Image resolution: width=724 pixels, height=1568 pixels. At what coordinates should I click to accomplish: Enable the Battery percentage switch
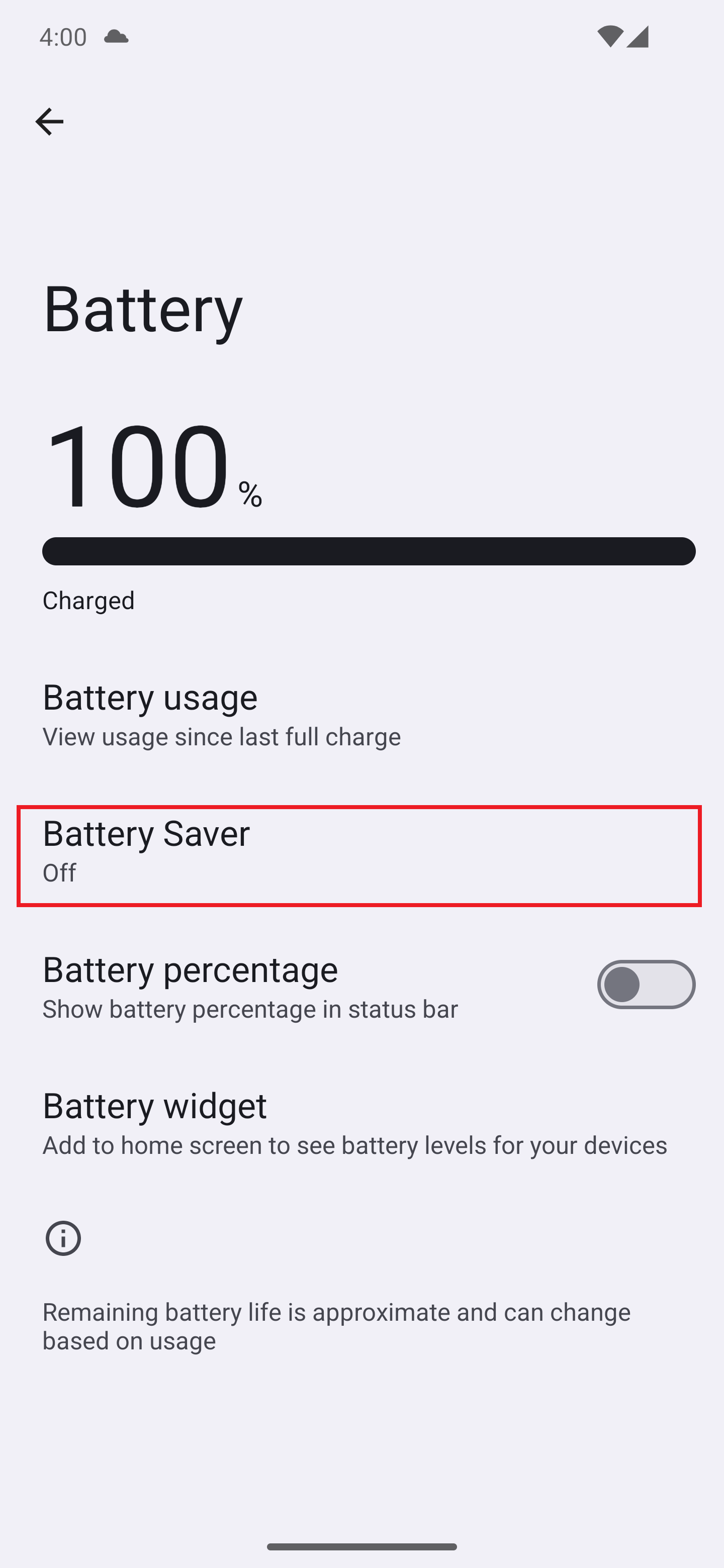coord(646,984)
